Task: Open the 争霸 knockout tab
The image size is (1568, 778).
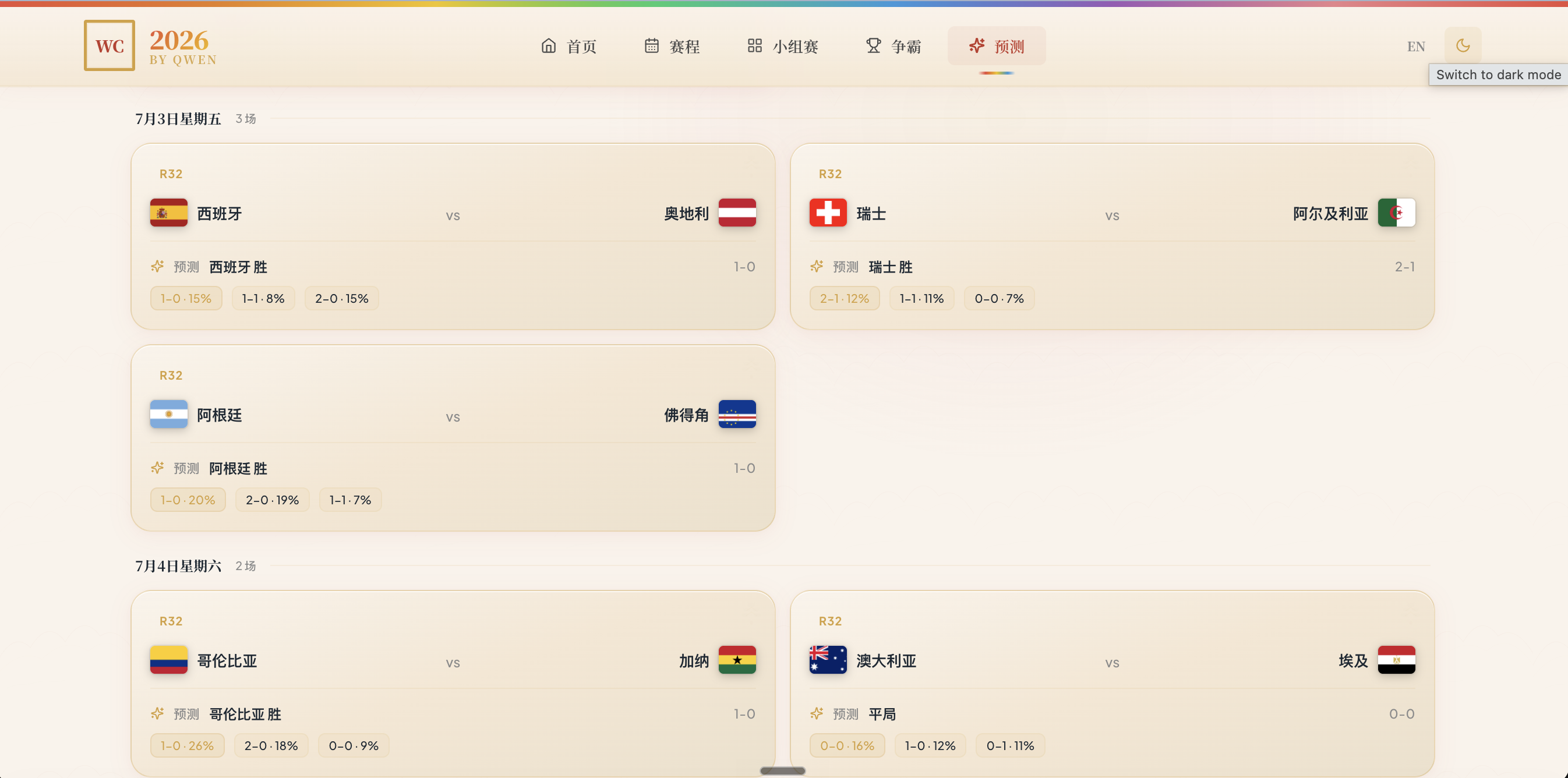Action: click(x=893, y=46)
